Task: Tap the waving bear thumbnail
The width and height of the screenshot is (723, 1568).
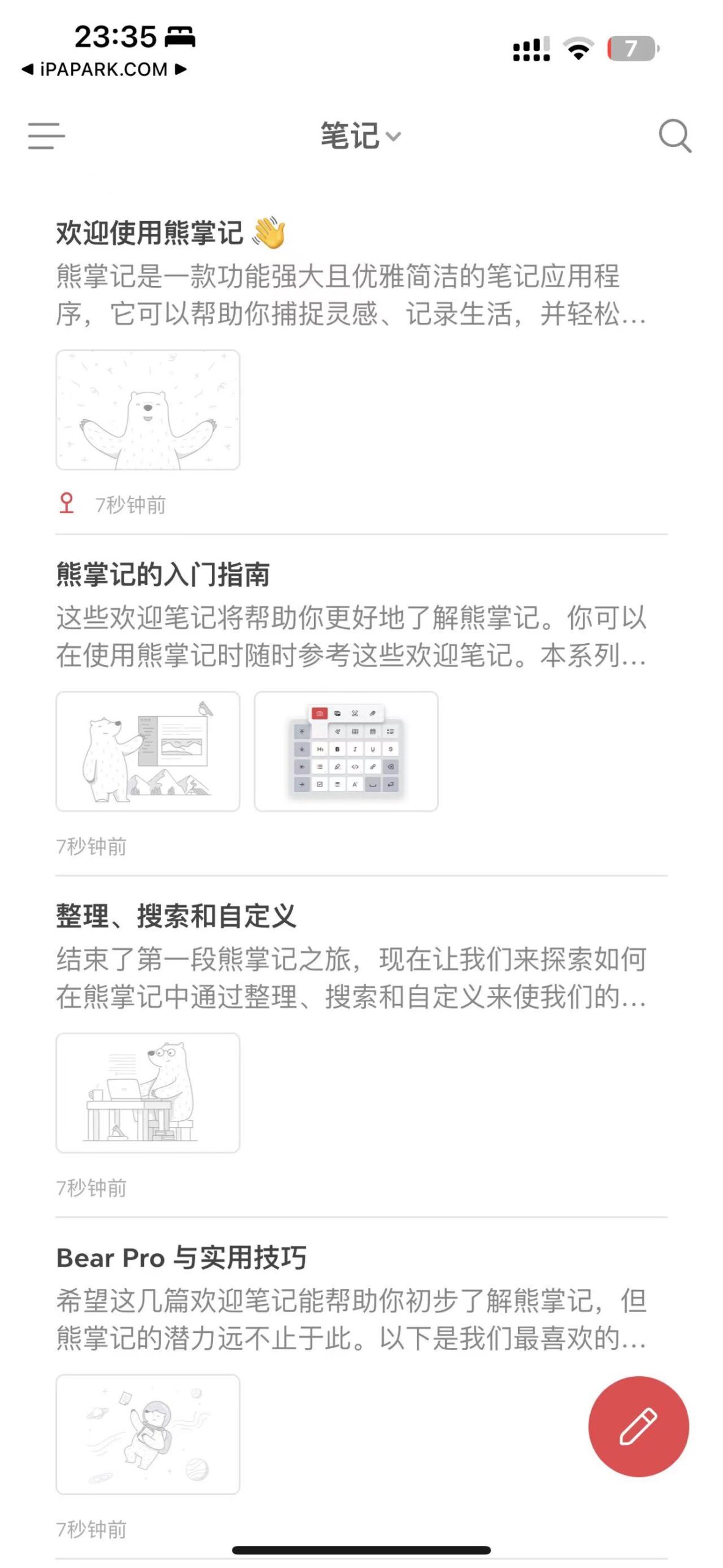Action: click(149, 409)
